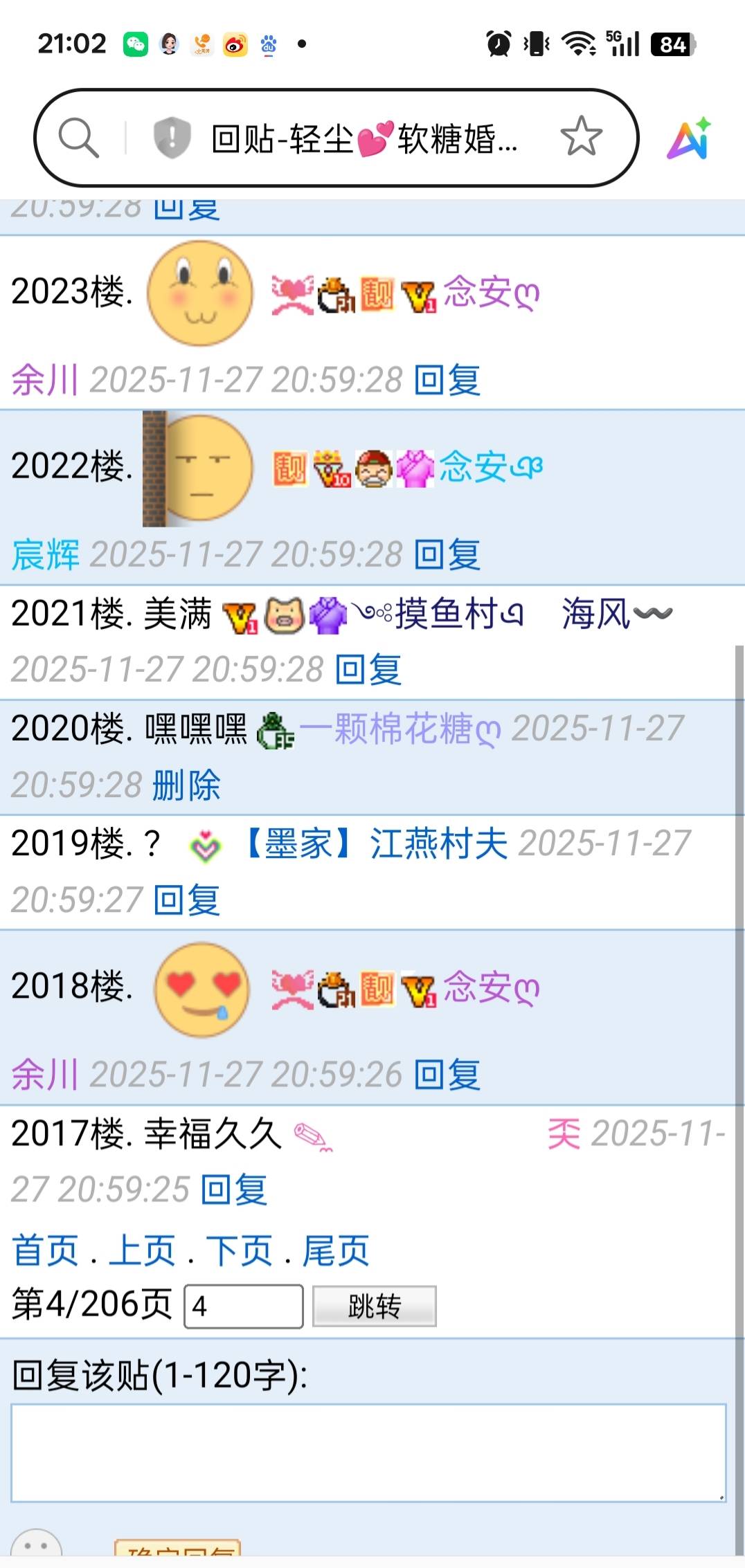Bookmark this page with the star icon
Viewport: 745px width, 1568px height.
580,136
